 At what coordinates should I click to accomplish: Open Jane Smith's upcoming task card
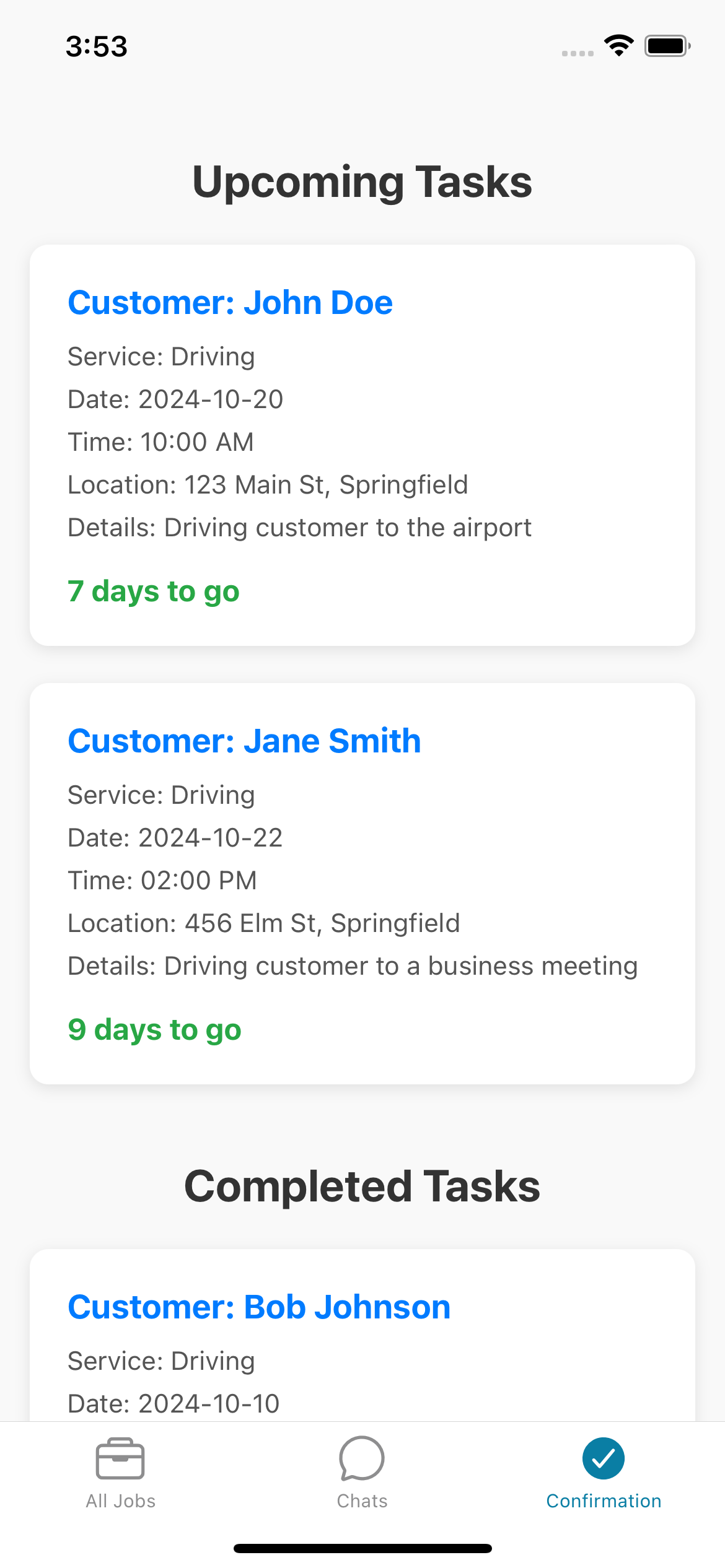click(x=362, y=883)
